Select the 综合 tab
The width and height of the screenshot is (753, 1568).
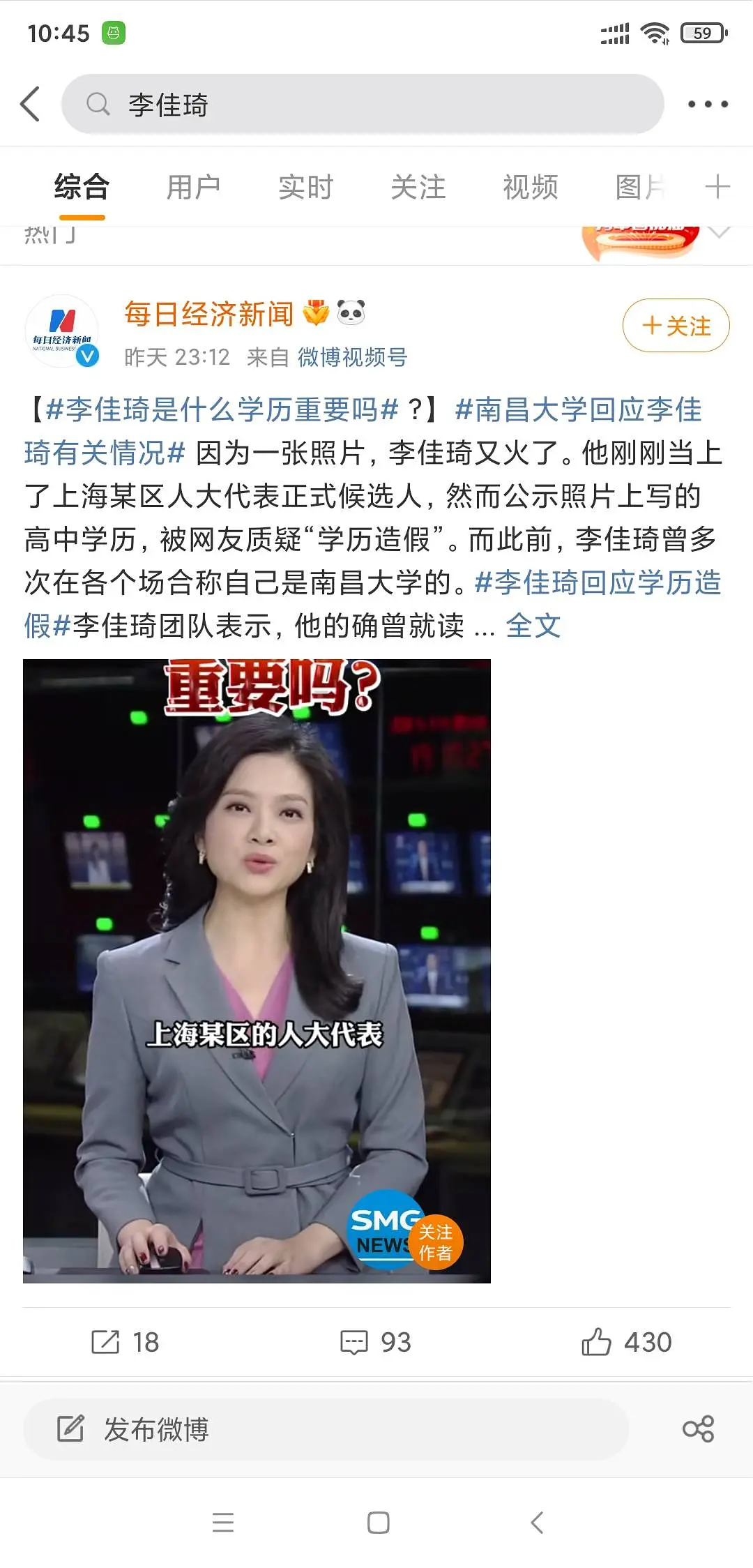82,187
